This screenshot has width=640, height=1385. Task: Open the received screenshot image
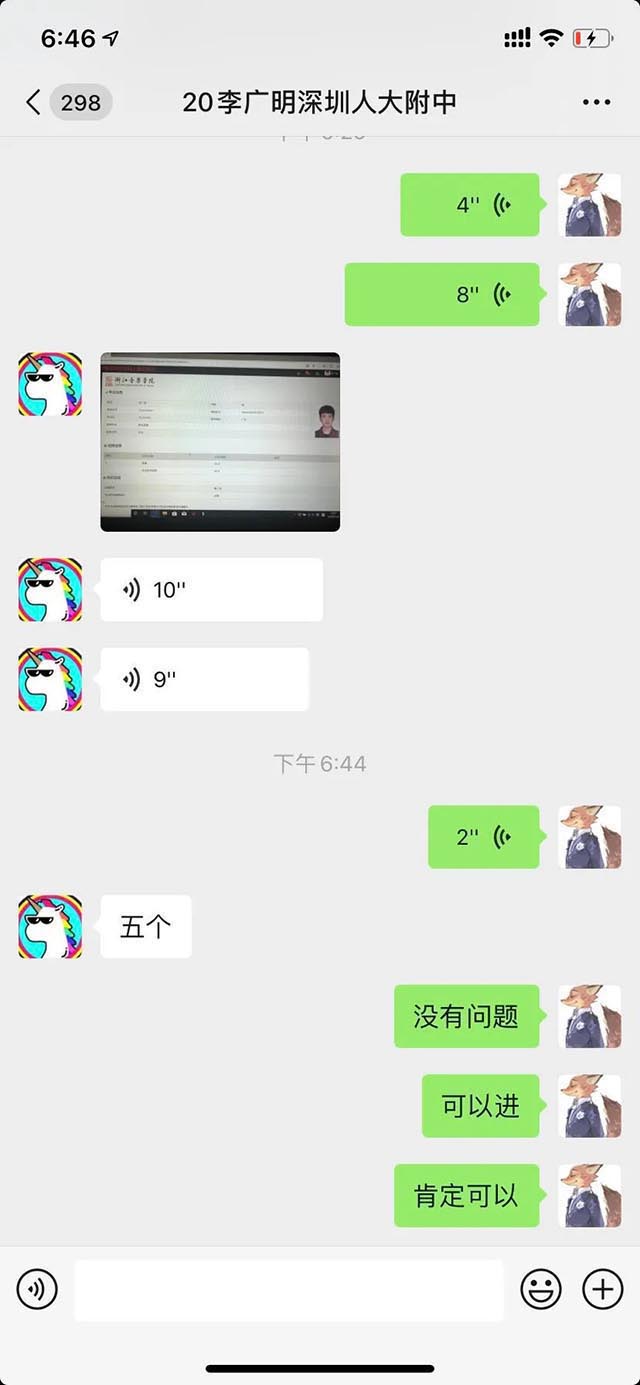pos(220,441)
